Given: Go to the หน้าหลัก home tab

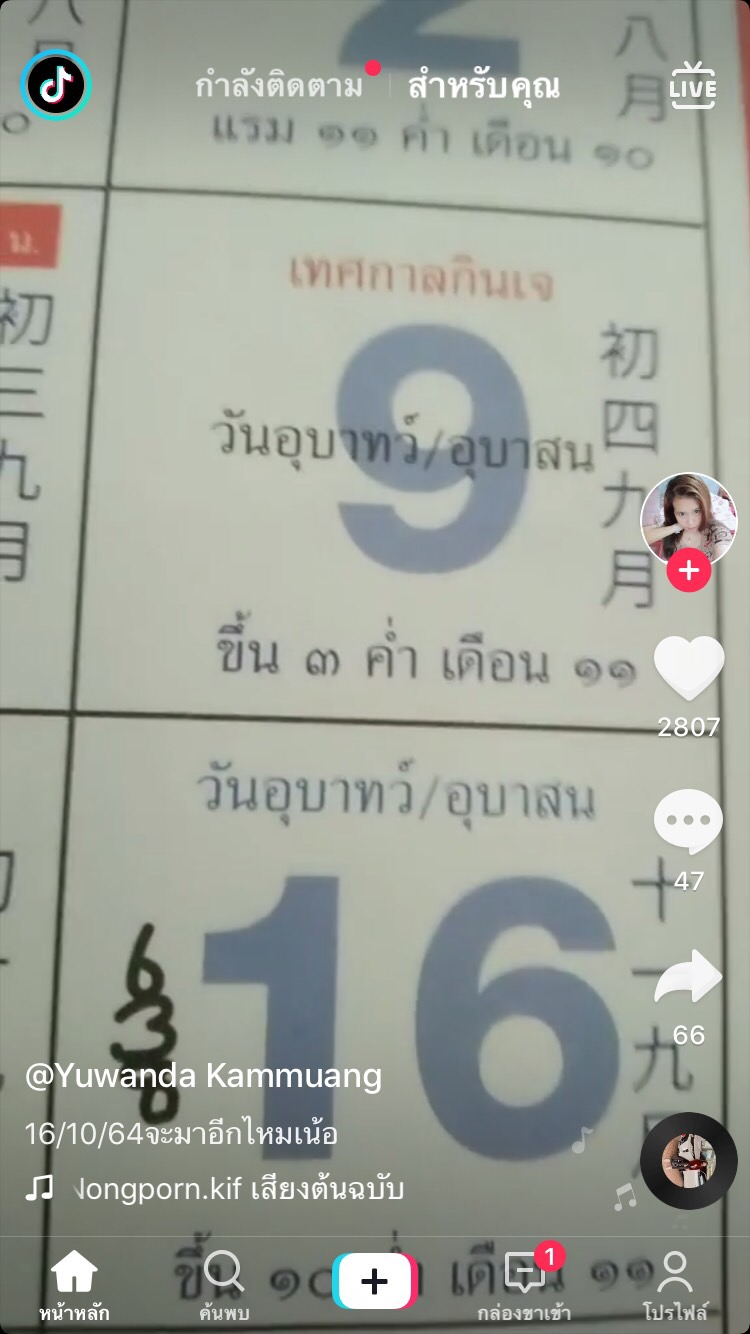Looking at the screenshot, I should (75, 1283).
